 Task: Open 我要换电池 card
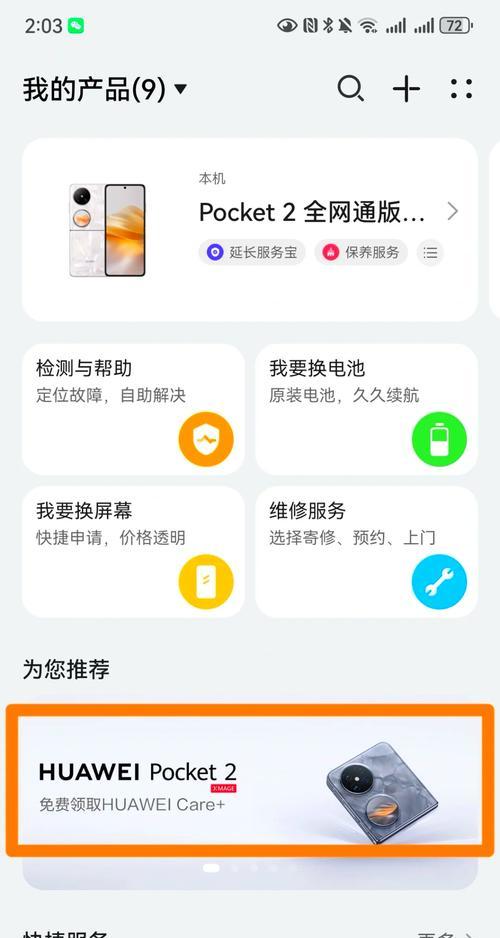tap(367, 409)
